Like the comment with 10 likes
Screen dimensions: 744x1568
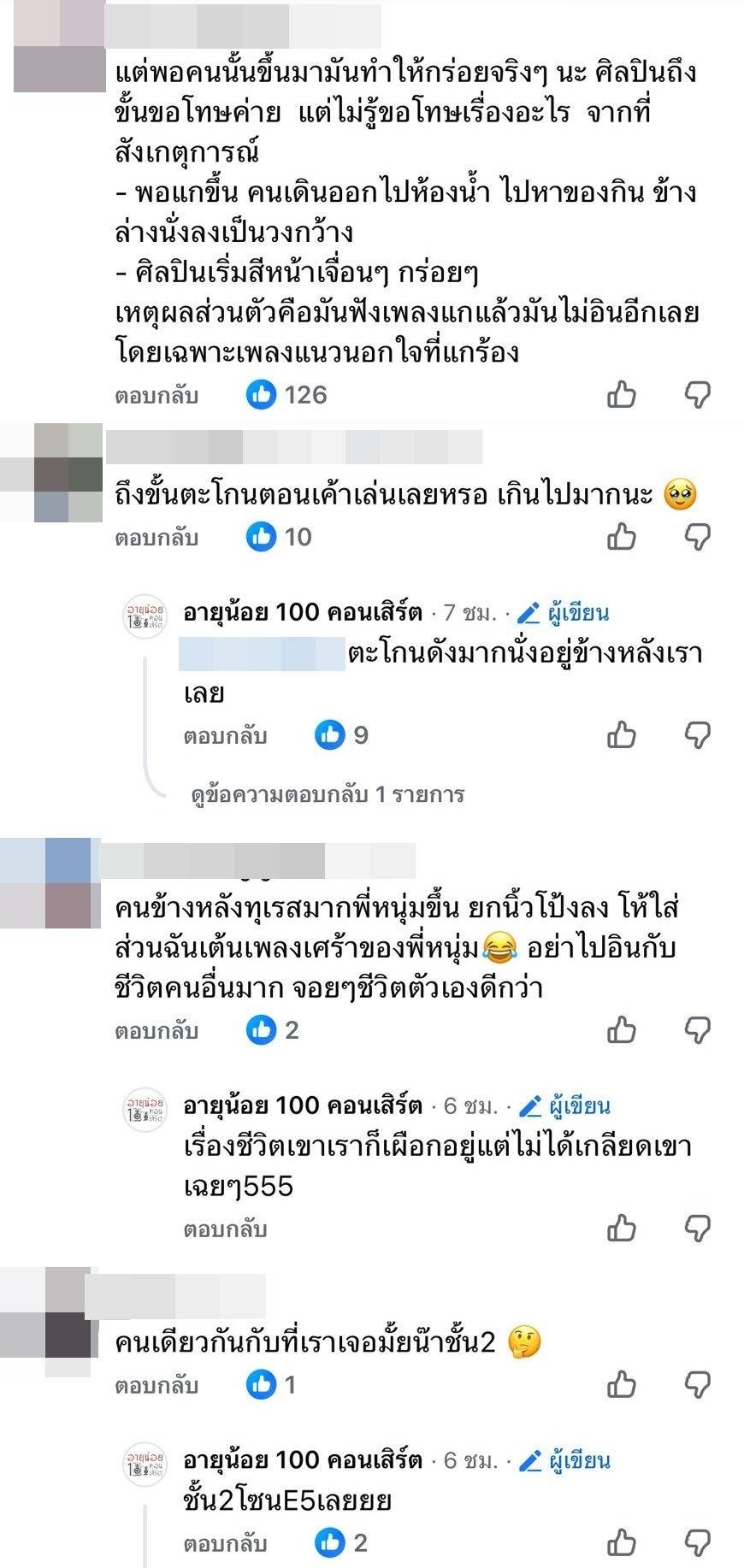622,537
